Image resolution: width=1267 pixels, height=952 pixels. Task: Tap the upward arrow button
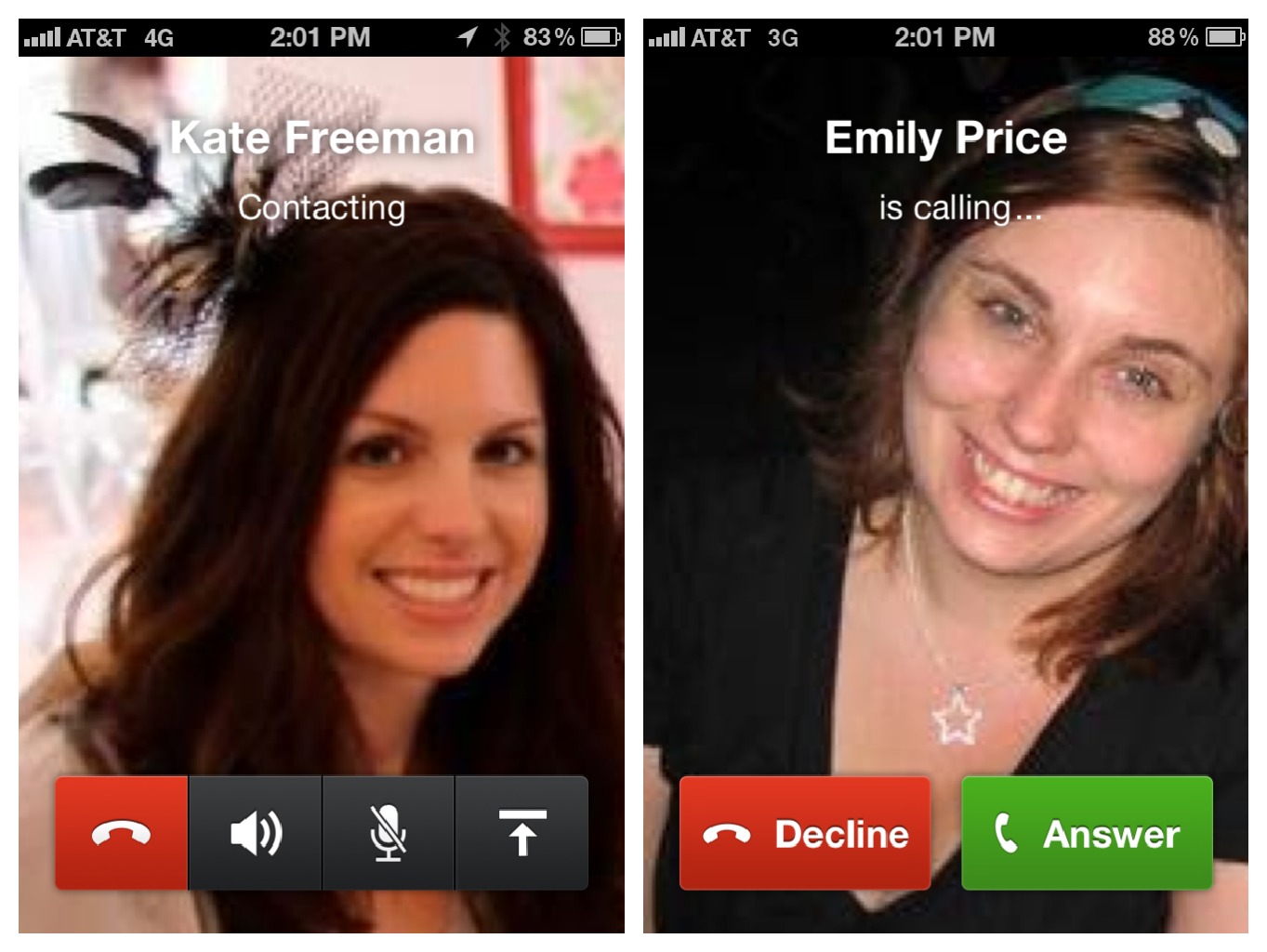(x=521, y=833)
